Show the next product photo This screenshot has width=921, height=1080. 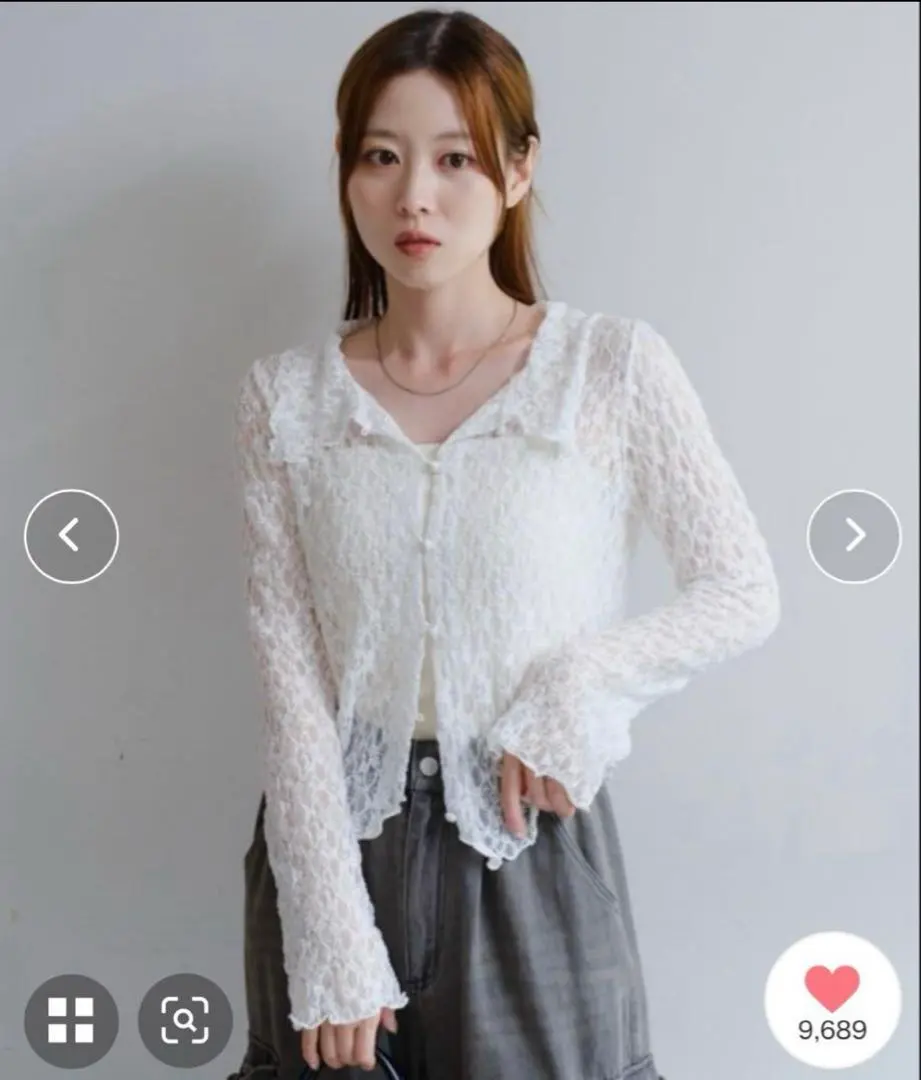853,537
